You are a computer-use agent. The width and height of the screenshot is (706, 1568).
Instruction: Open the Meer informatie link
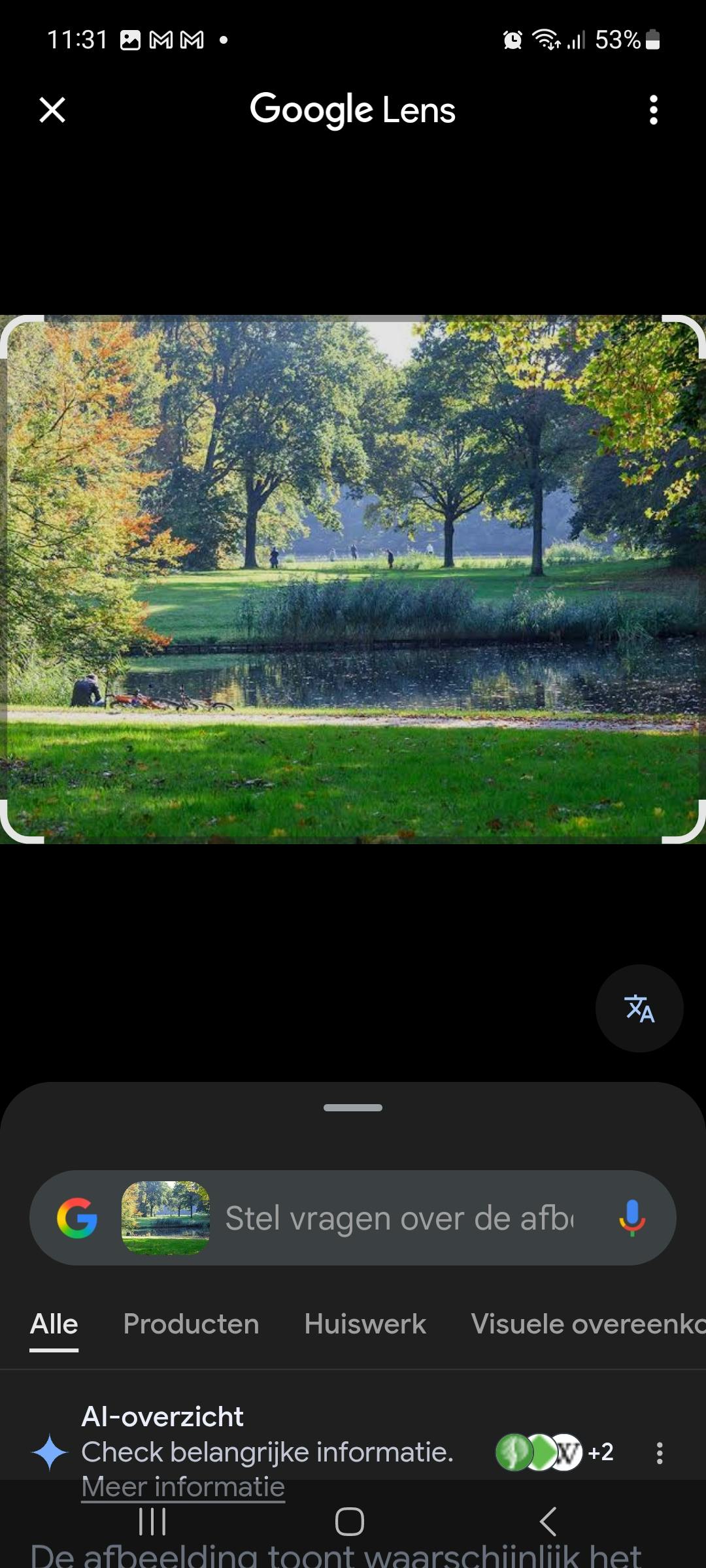(183, 1487)
